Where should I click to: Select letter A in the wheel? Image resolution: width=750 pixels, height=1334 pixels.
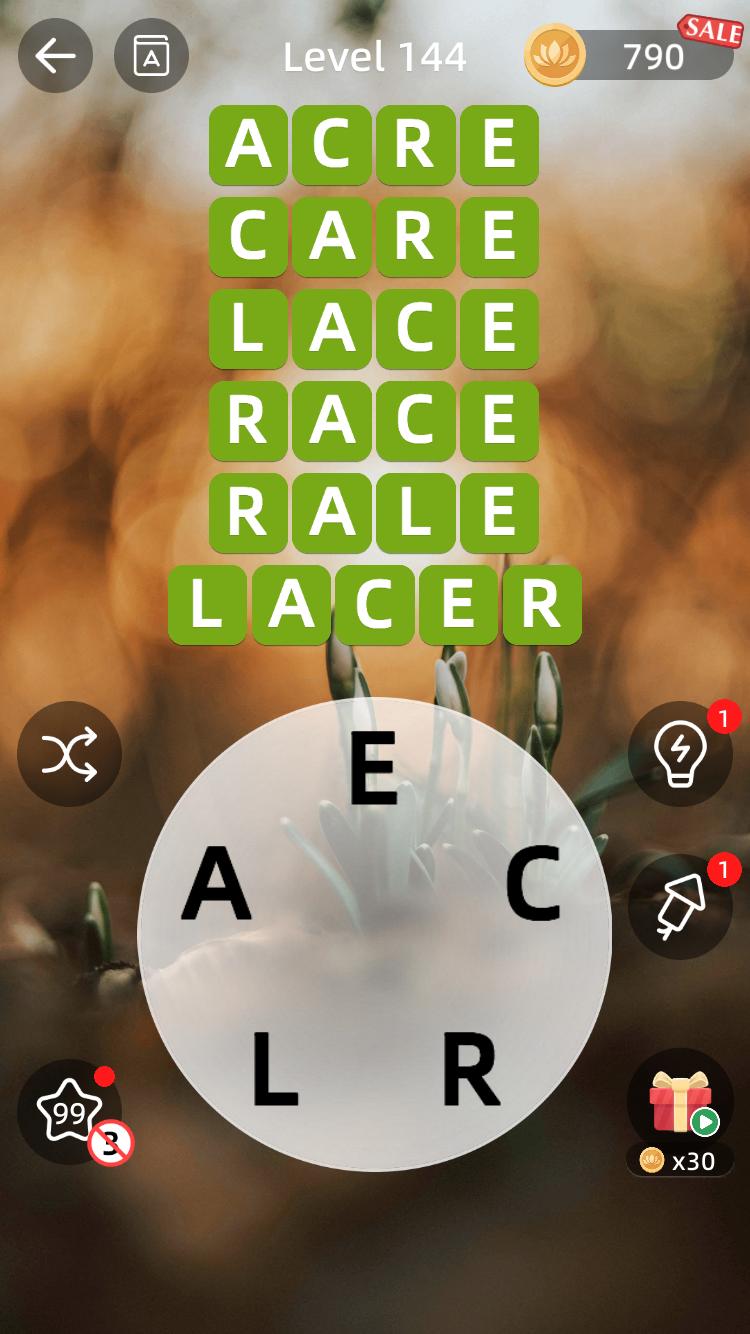coord(215,884)
